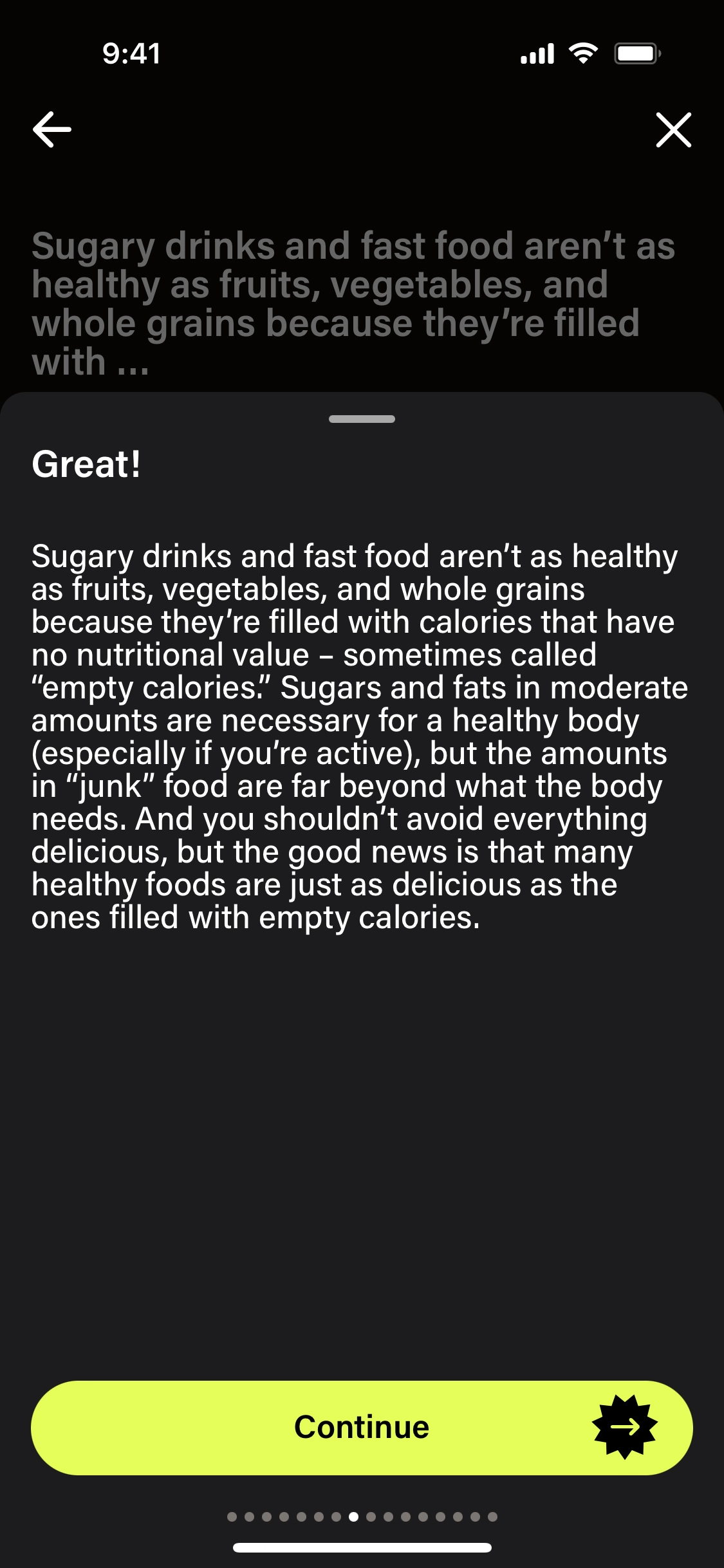724x1568 pixels.
Task: Tap the bottom sheet drag handle
Action: (x=362, y=418)
